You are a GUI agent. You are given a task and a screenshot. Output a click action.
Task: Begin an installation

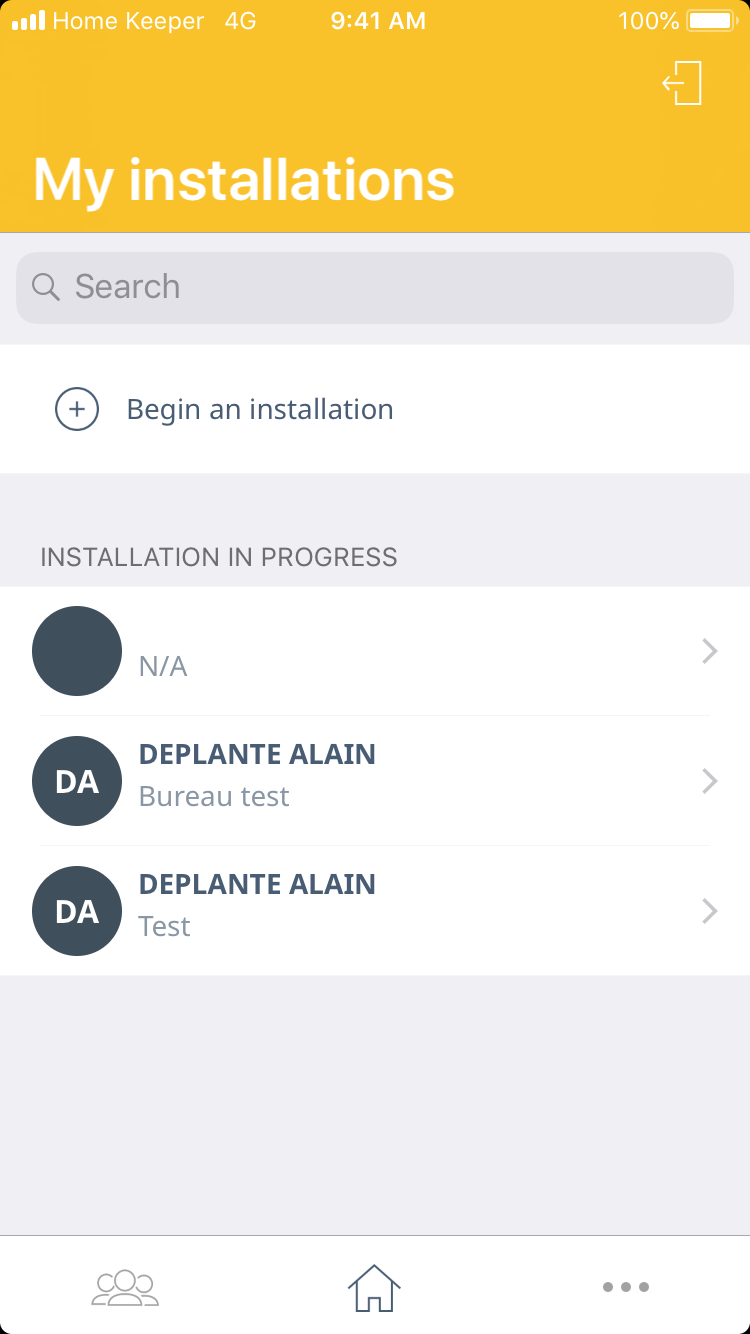[260, 409]
